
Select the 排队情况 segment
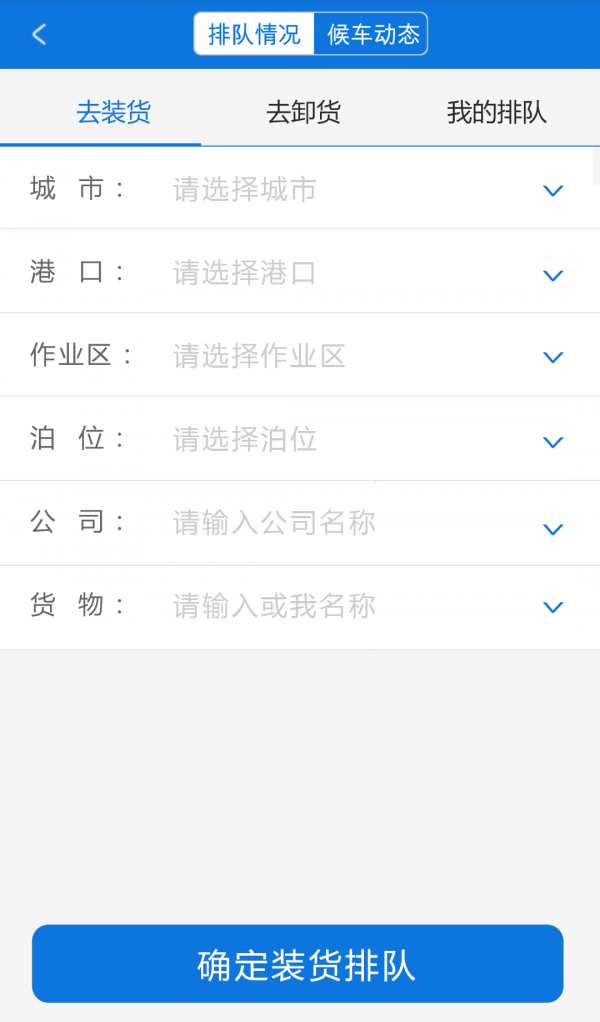[x=254, y=34]
